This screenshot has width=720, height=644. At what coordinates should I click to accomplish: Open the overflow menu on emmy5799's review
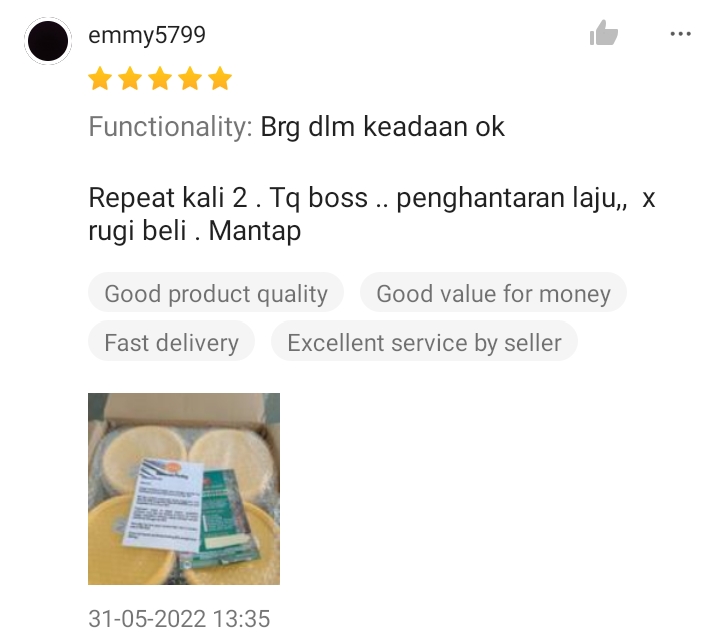click(x=680, y=34)
